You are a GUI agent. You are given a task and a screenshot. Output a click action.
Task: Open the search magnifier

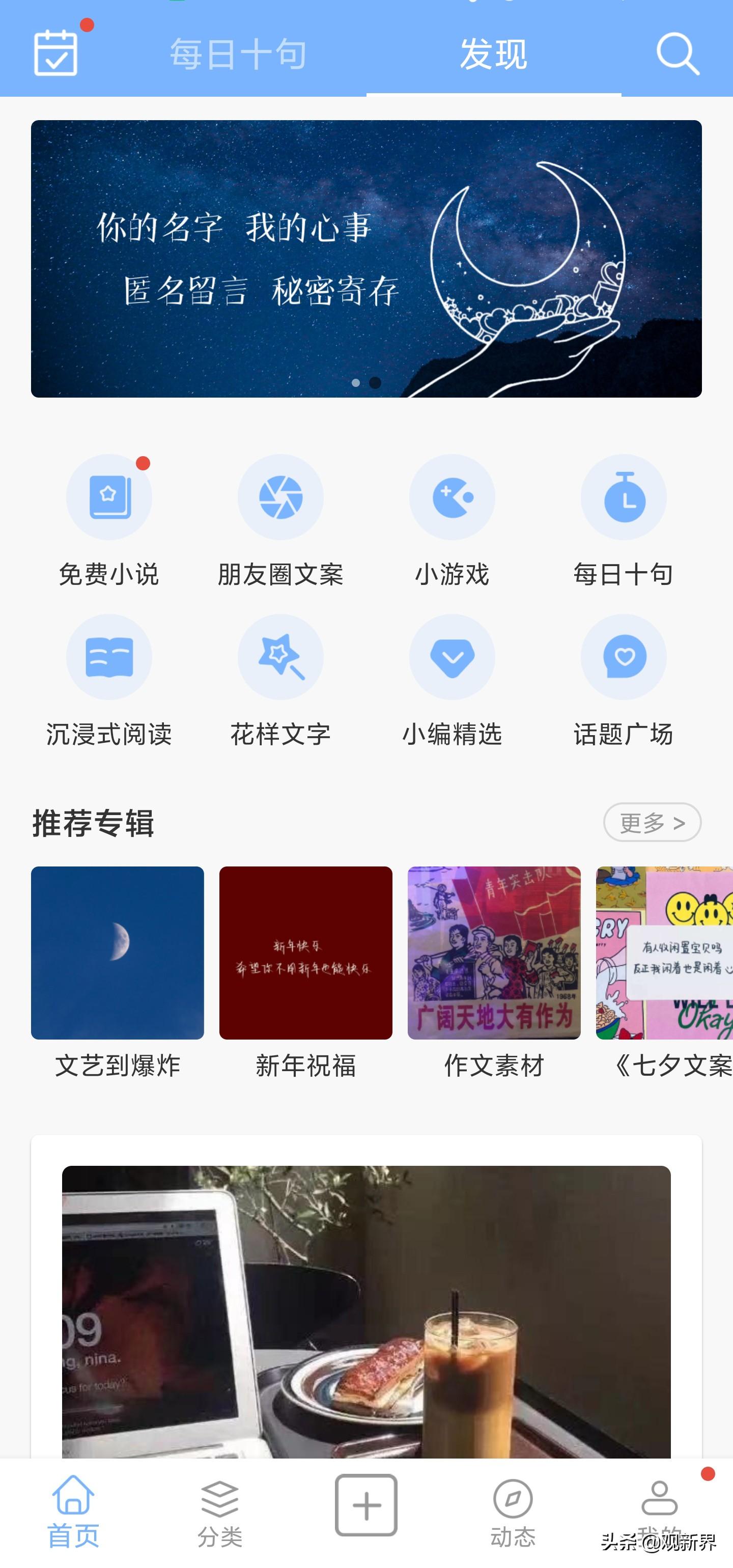(x=677, y=54)
